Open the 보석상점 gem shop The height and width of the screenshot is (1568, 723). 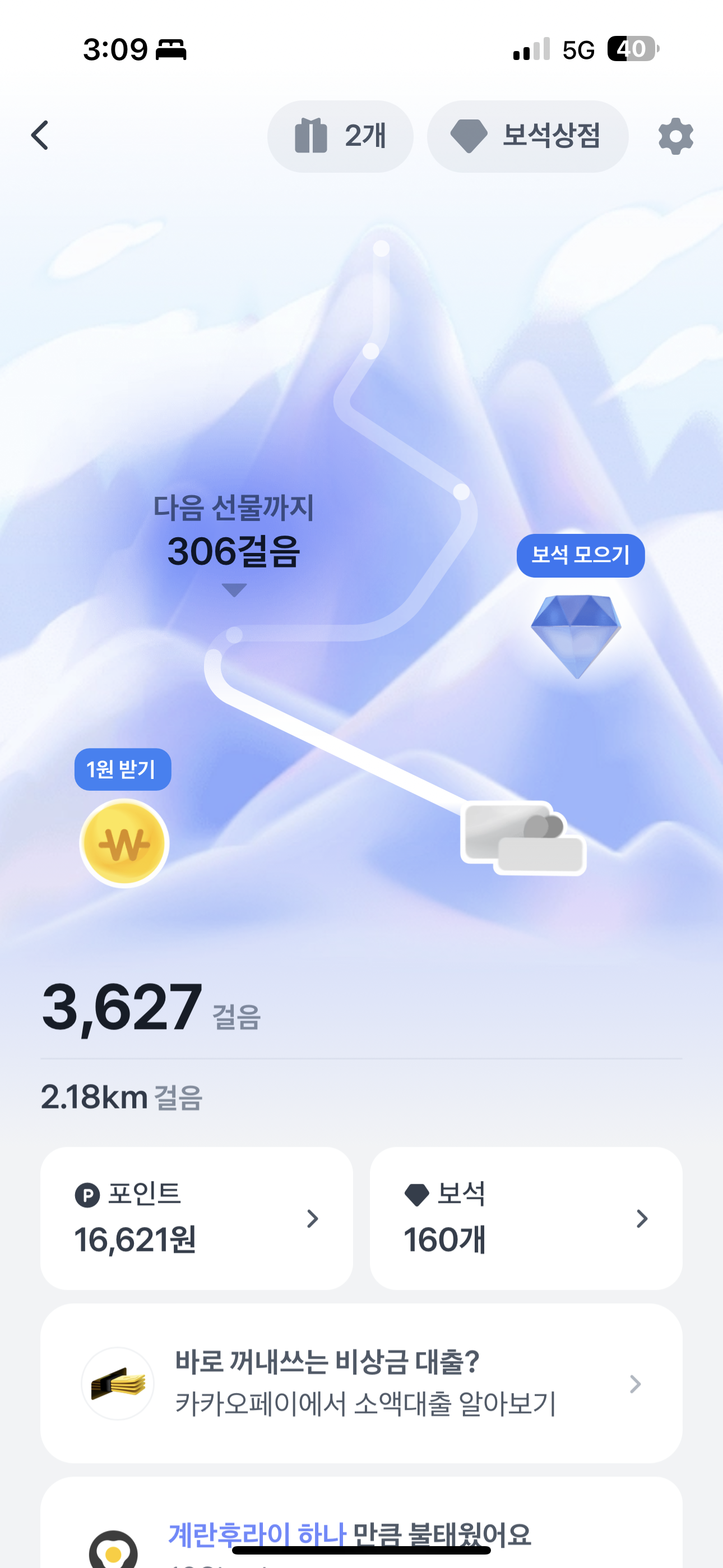pyautogui.click(x=527, y=136)
